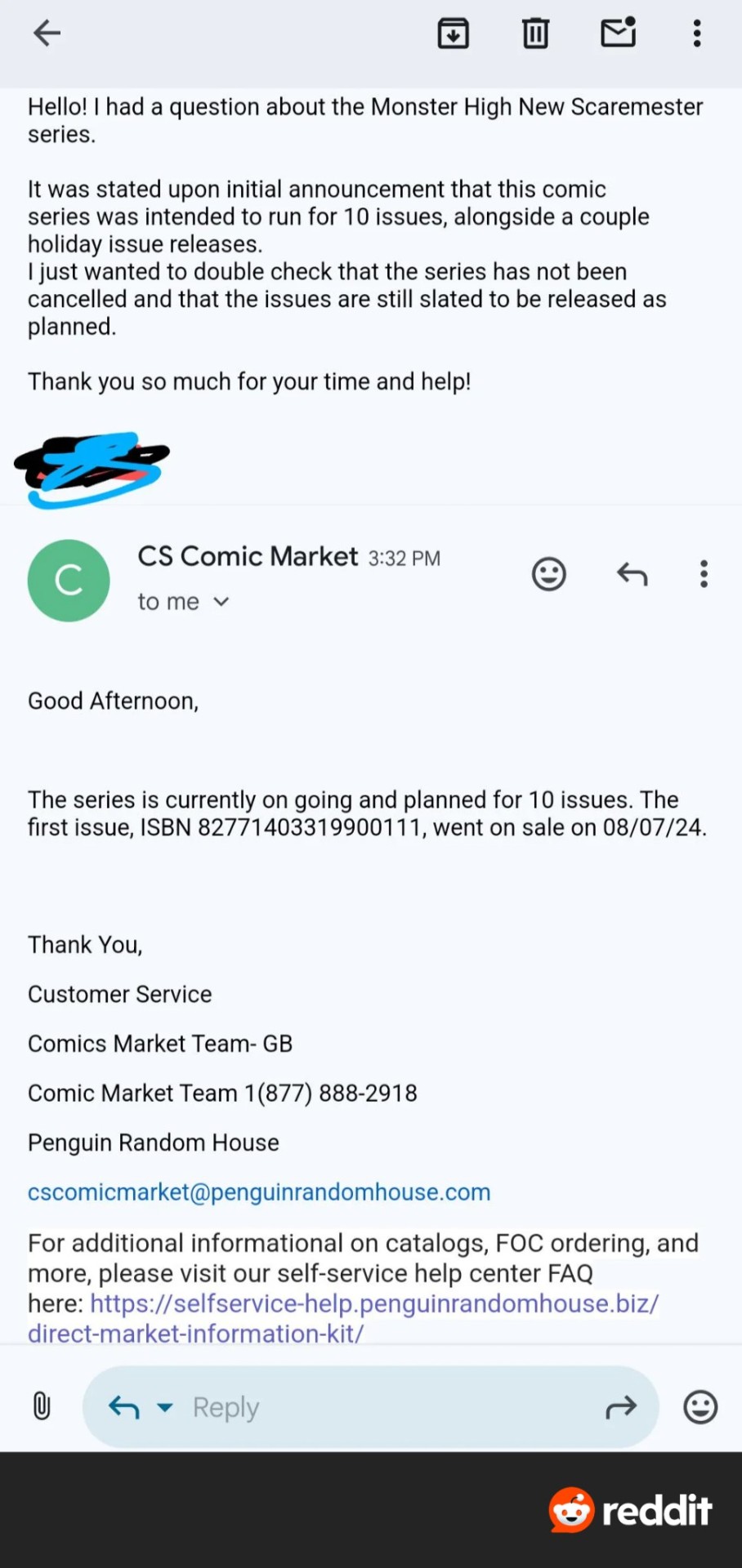The height and width of the screenshot is (1568, 742).
Task: Archive this email conversation
Action: pos(453,33)
